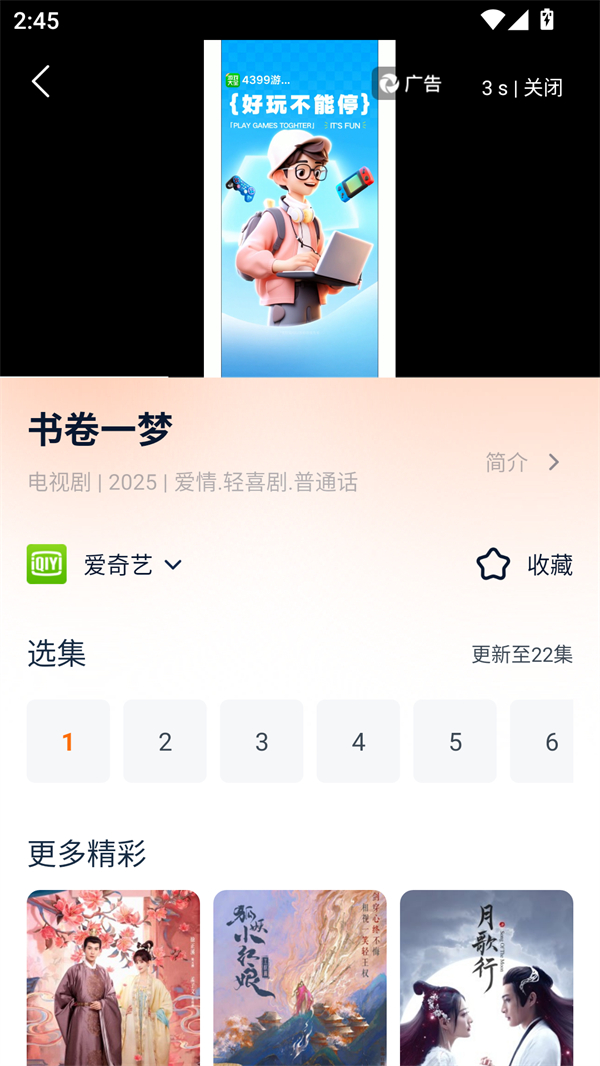The width and height of the screenshot is (600, 1066).
Task: Open the 简介 introduction page
Action: [x=523, y=462]
